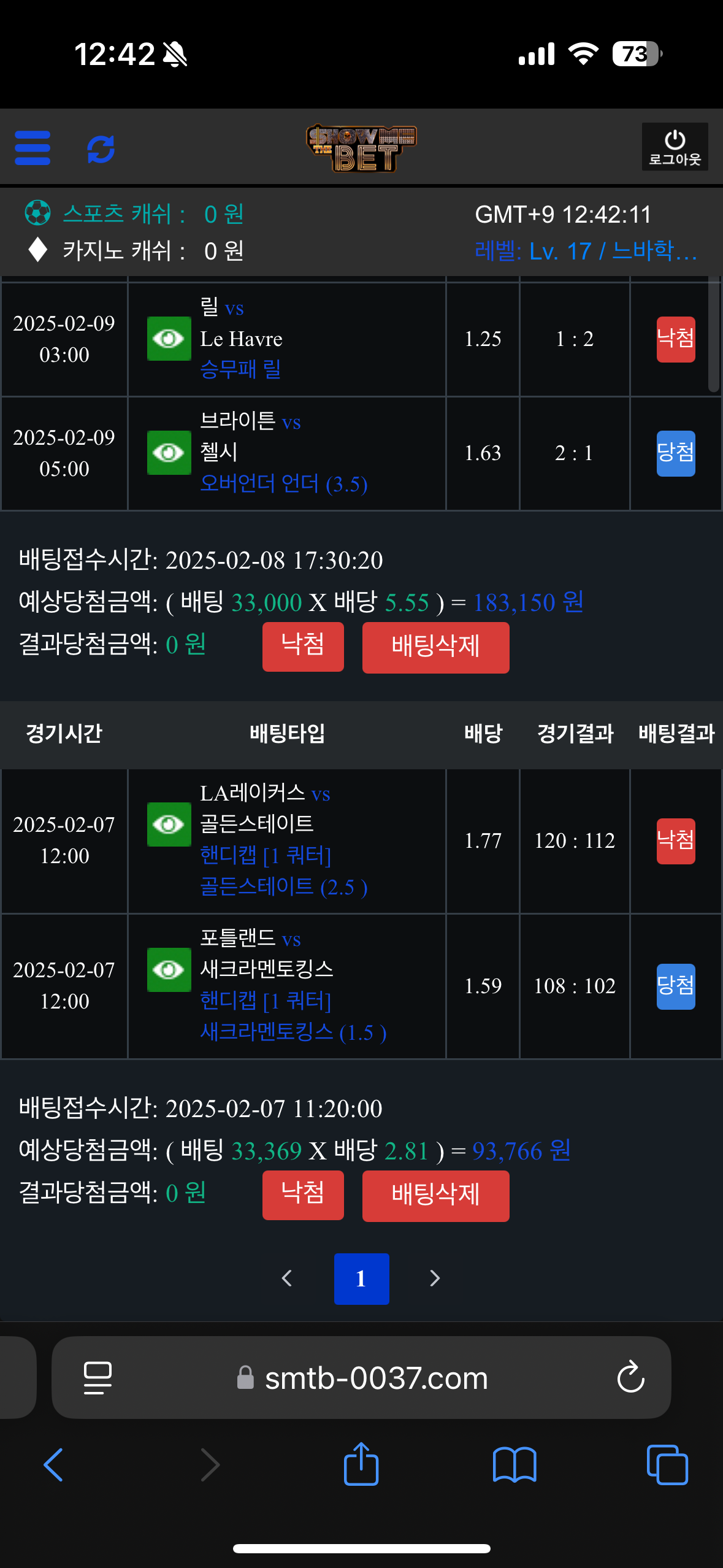Open Safari bookmarks

point(515,1465)
